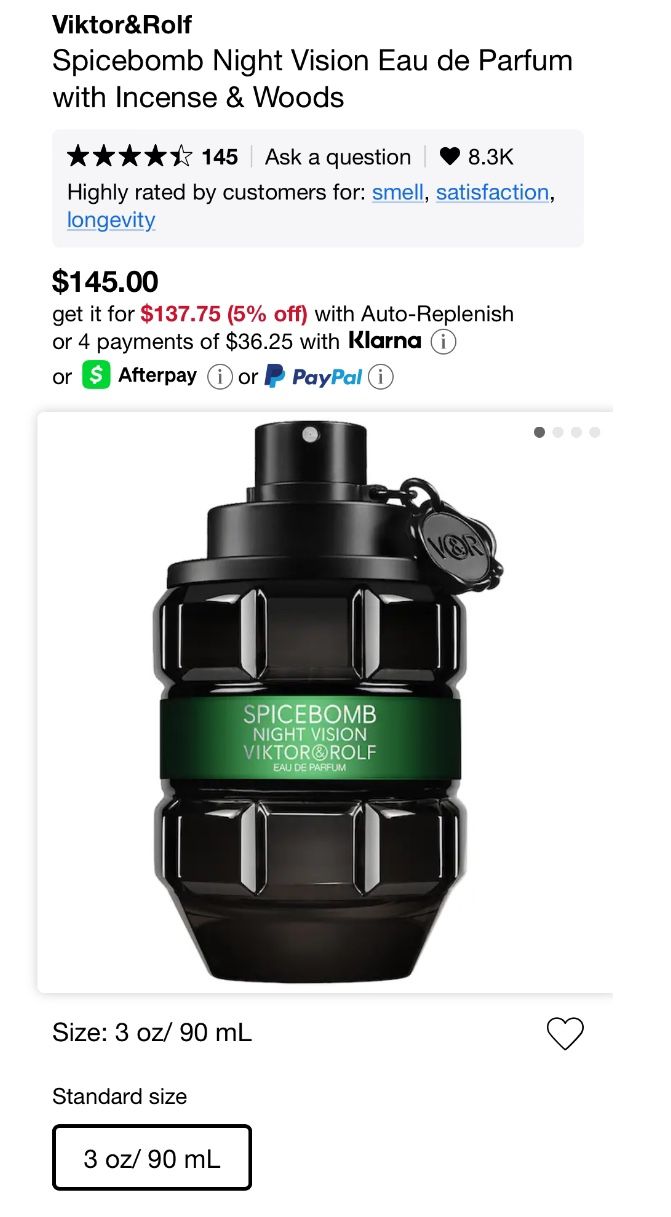Open reviews mentioning longevity

(x=111, y=220)
